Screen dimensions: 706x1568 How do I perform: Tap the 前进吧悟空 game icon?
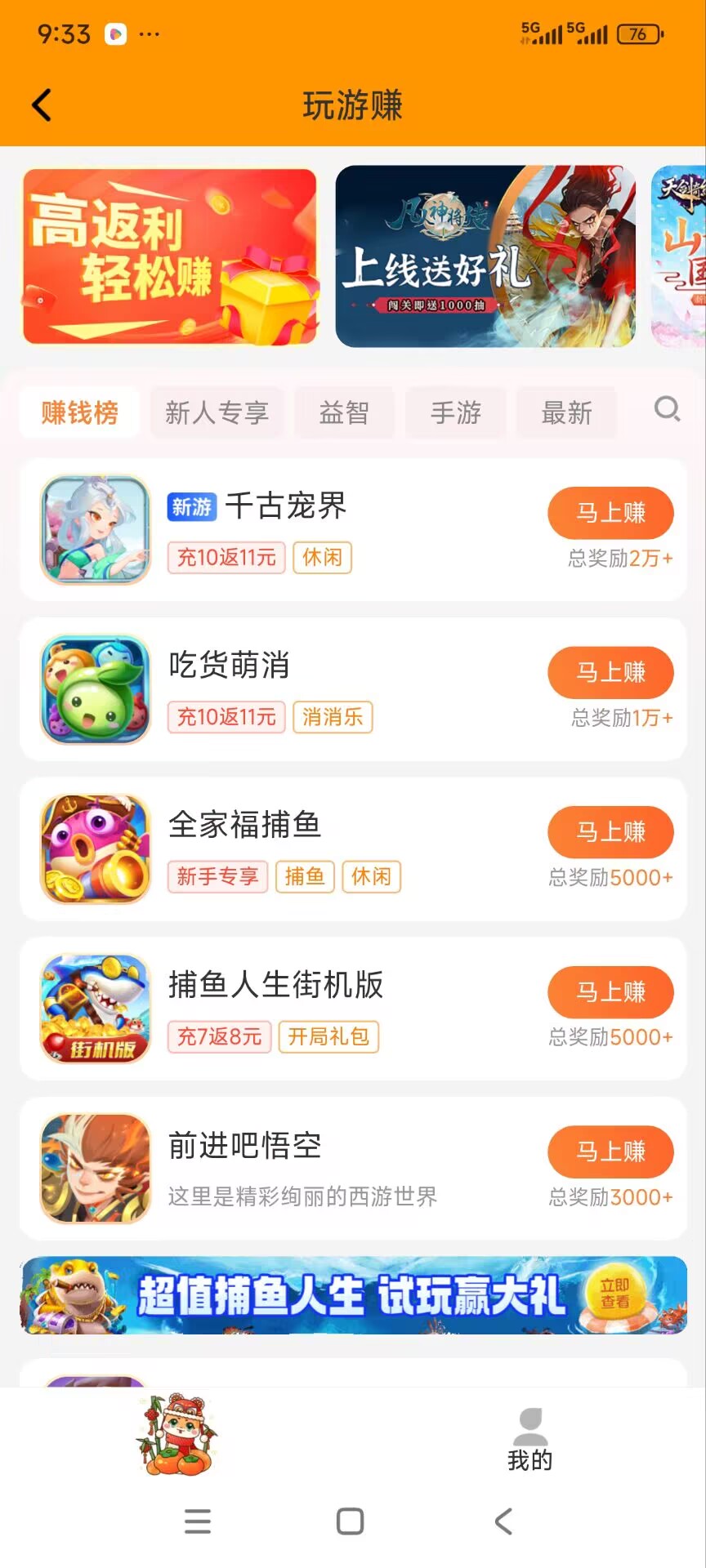click(x=94, y=1168)
